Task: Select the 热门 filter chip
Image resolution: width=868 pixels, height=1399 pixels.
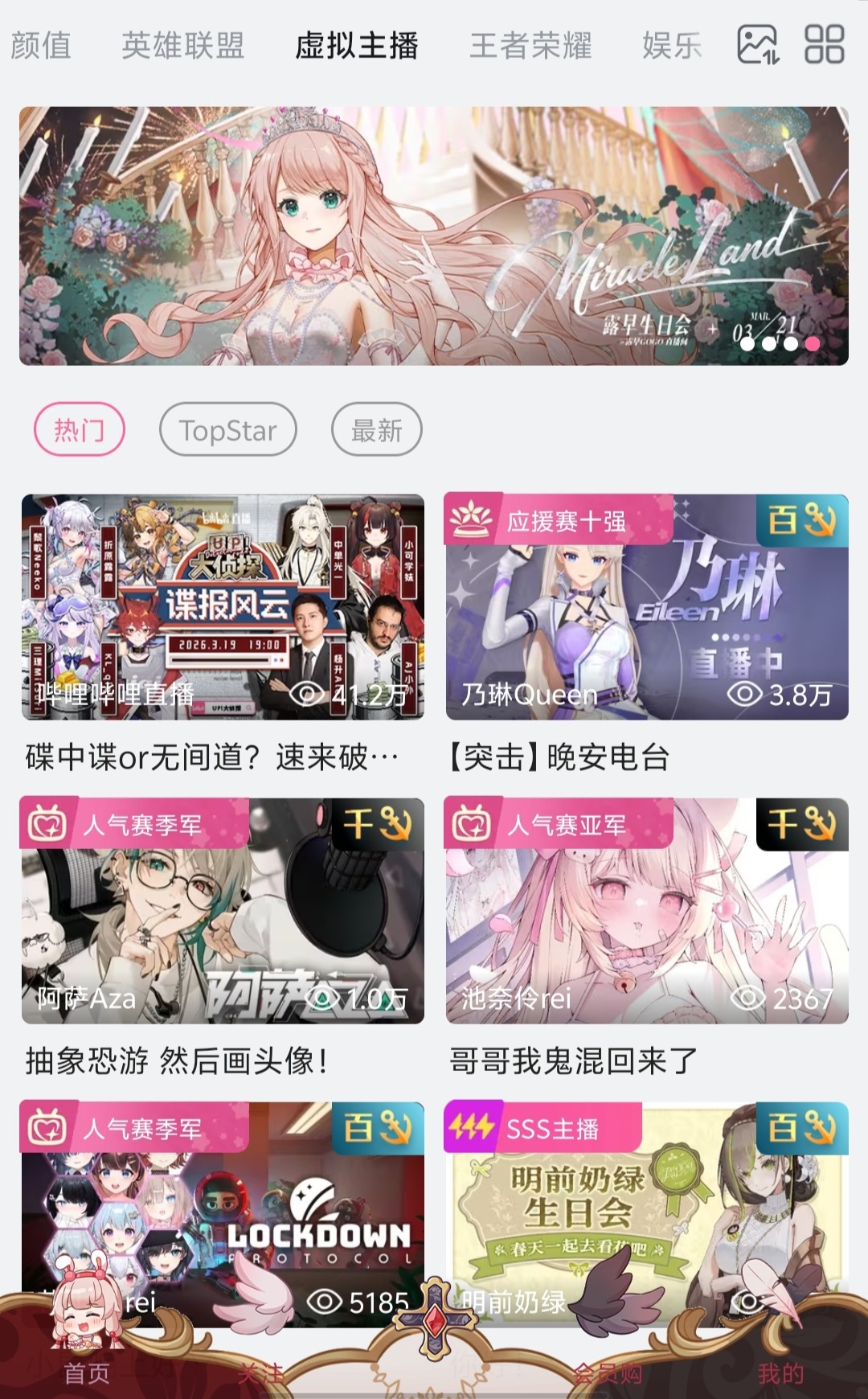Action: point(80,430)
